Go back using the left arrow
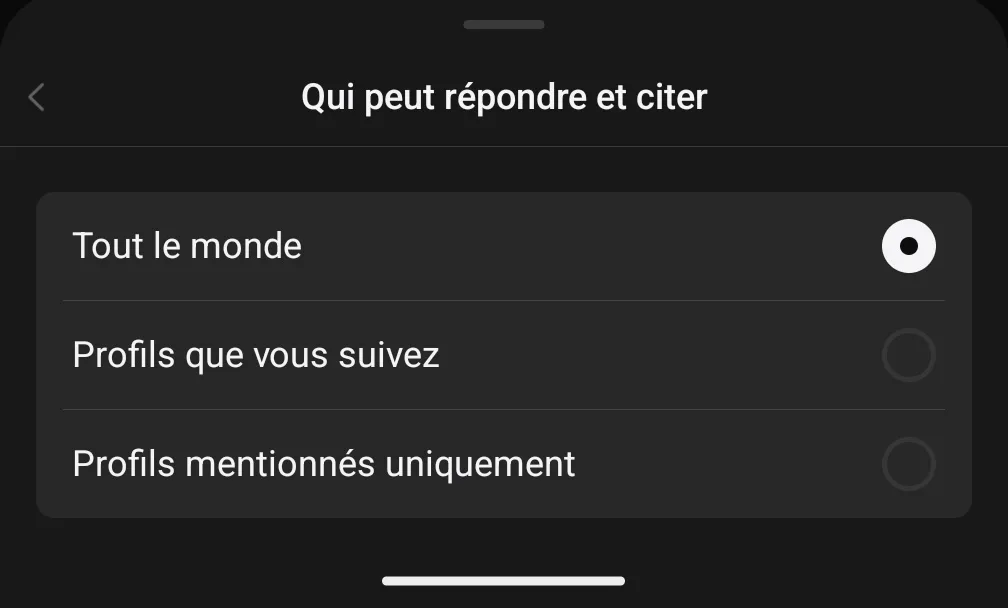 pyautogui.click(x=37, y=97)
